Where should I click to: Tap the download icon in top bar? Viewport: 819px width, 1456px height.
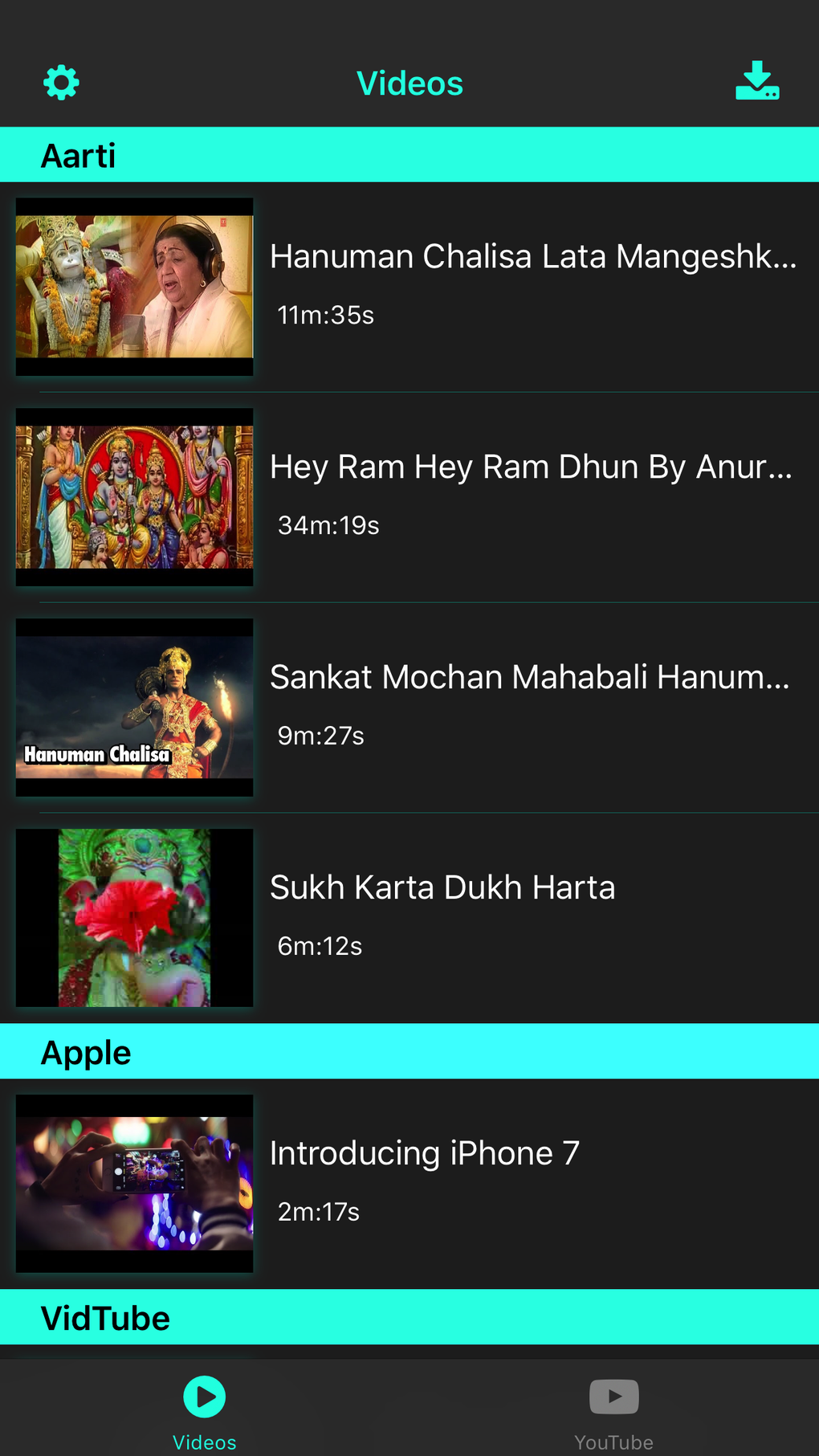pyautogui.click(x=757, y=83)
